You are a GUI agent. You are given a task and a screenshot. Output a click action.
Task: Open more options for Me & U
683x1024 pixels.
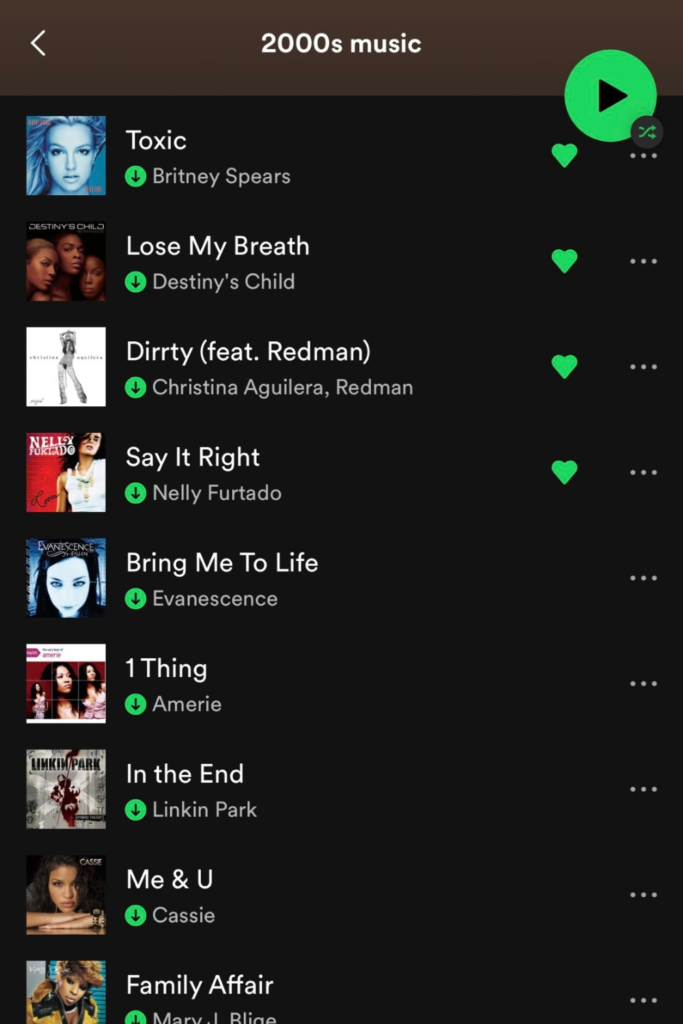643,895
